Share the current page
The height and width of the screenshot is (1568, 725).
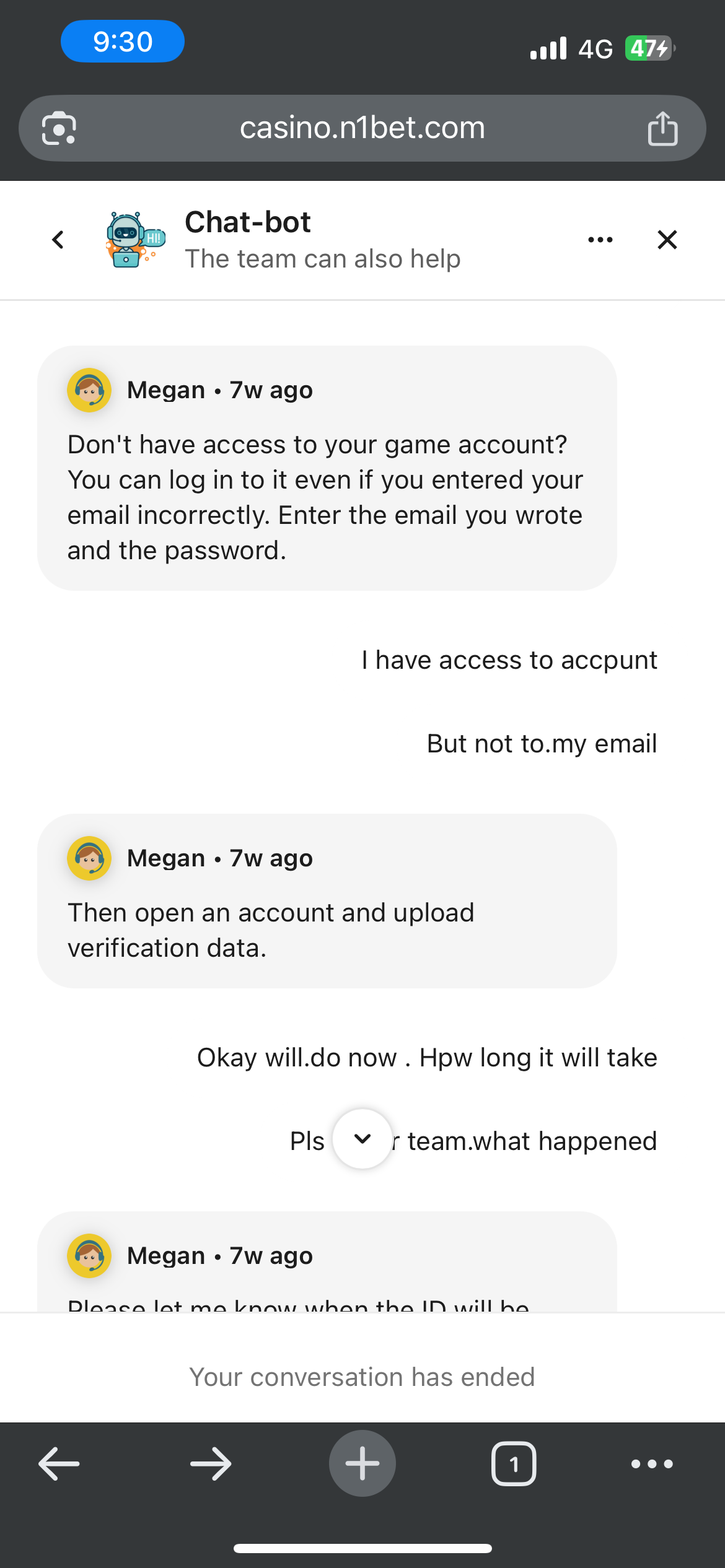(x=662, y=129)
